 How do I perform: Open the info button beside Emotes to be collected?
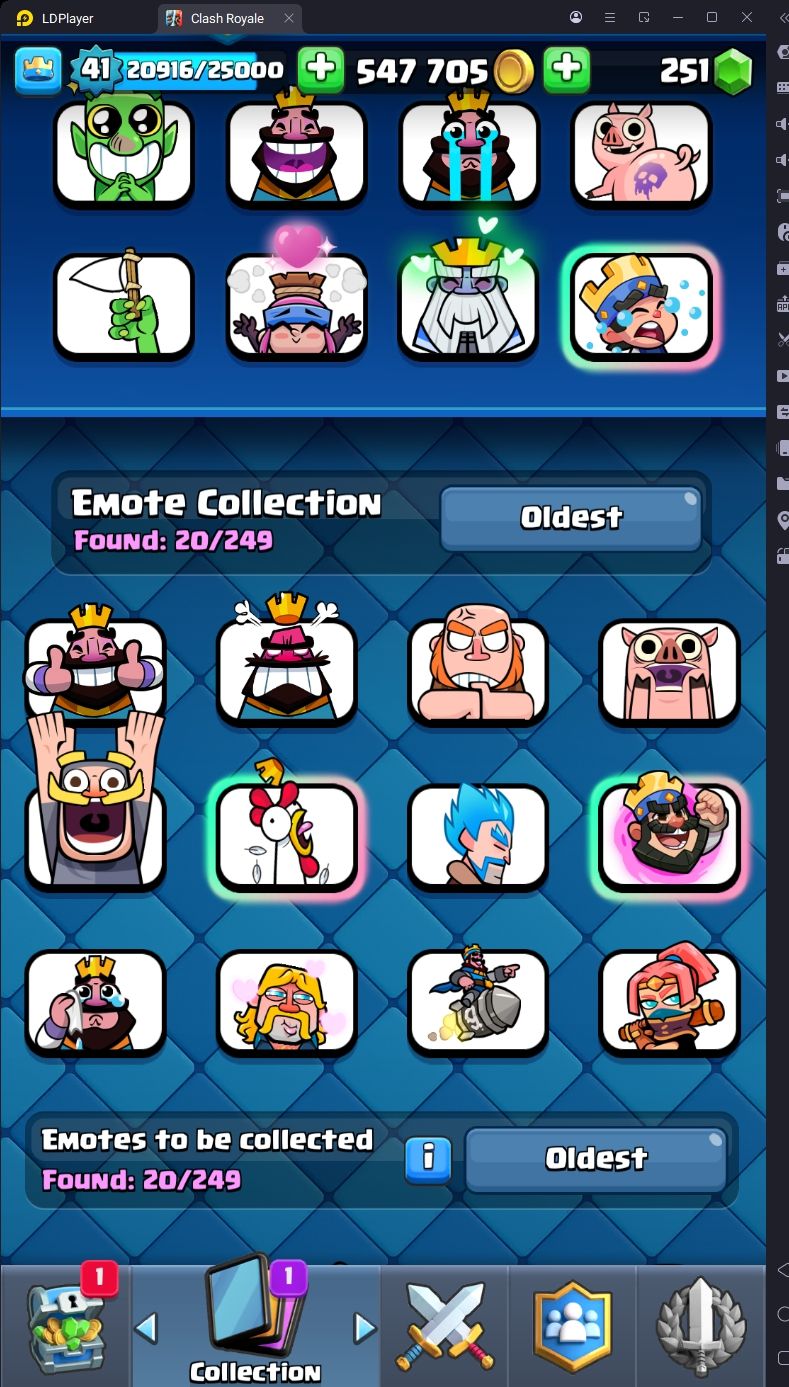[428, 1158]
